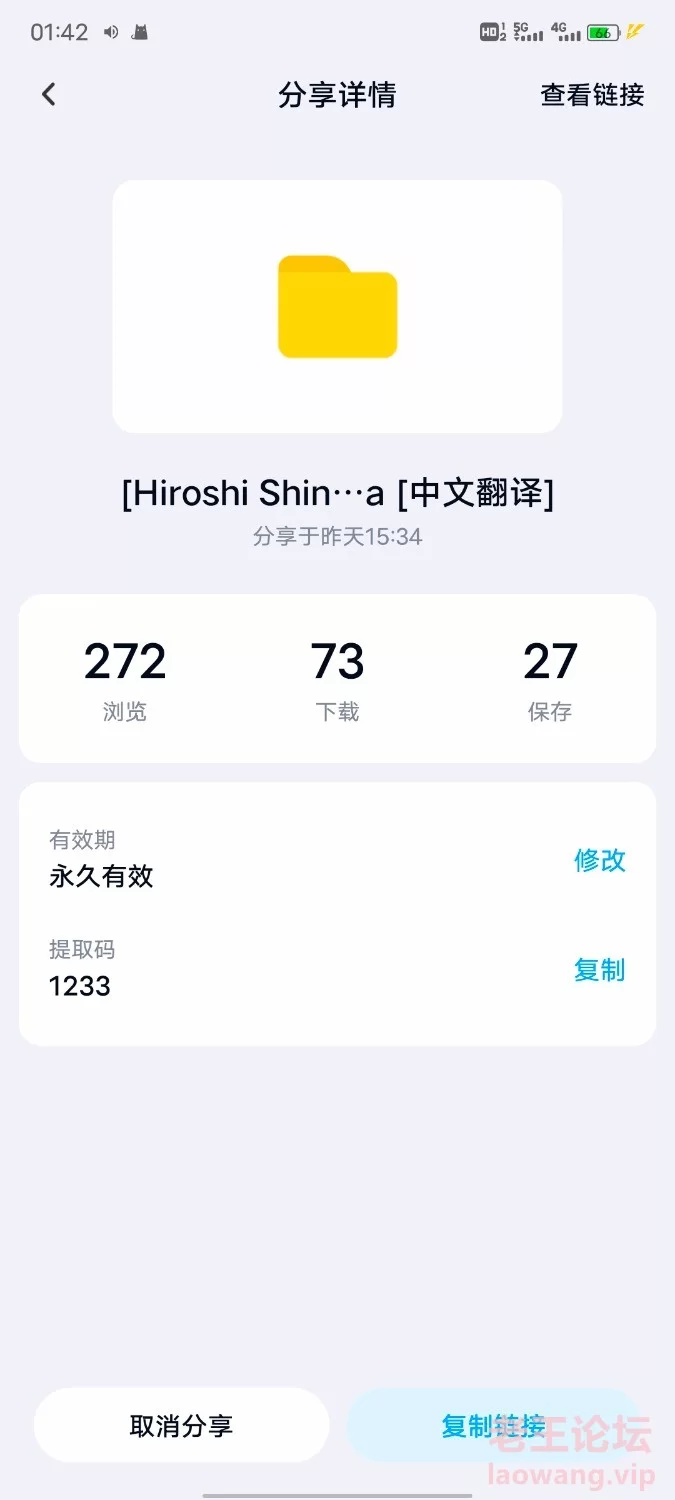Open the shared folder preview card
The image size is (675, 1500).
pos(337,306)
